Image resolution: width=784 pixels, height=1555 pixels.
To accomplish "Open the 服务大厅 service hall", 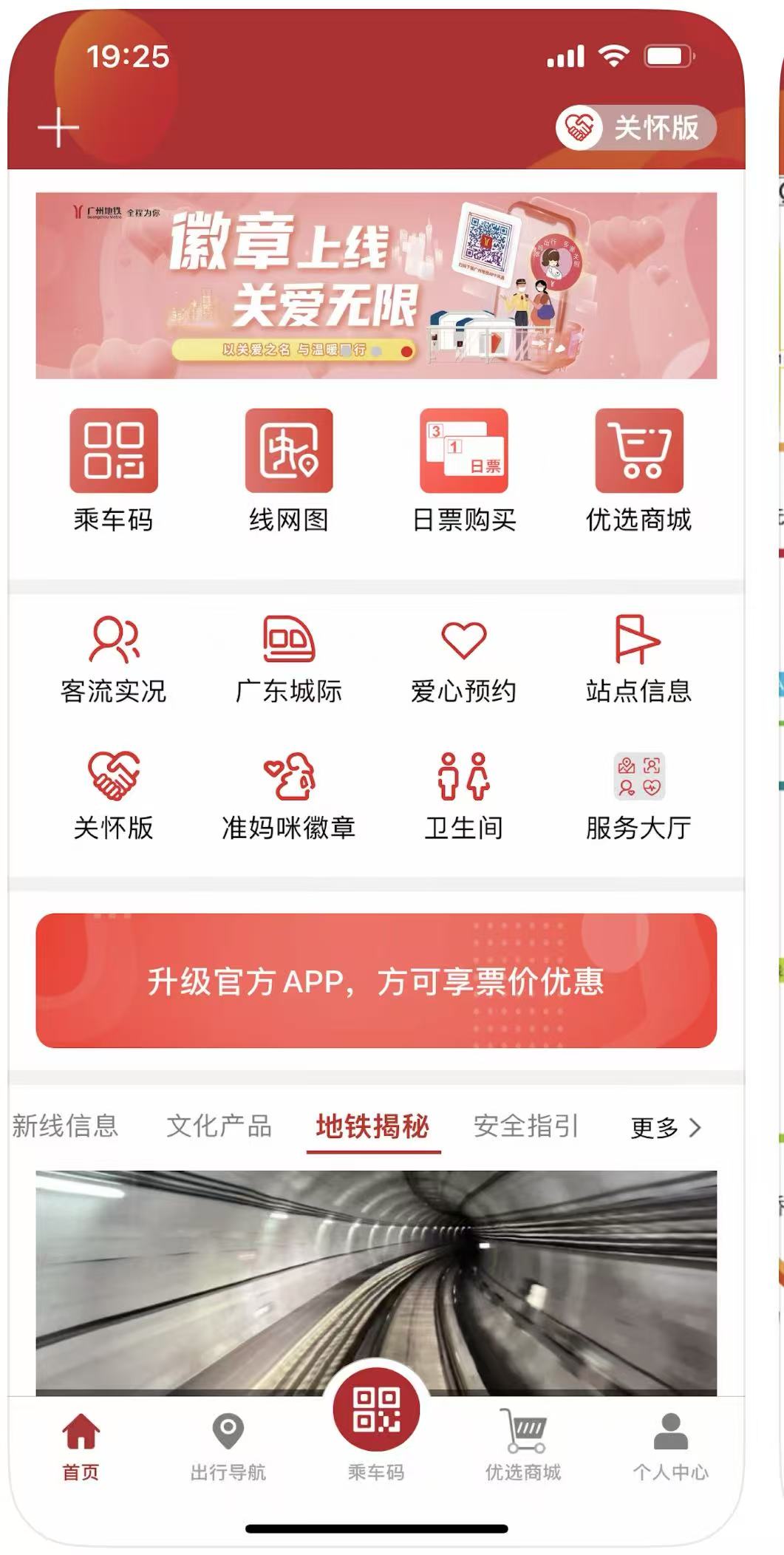I will coord(638,795).
